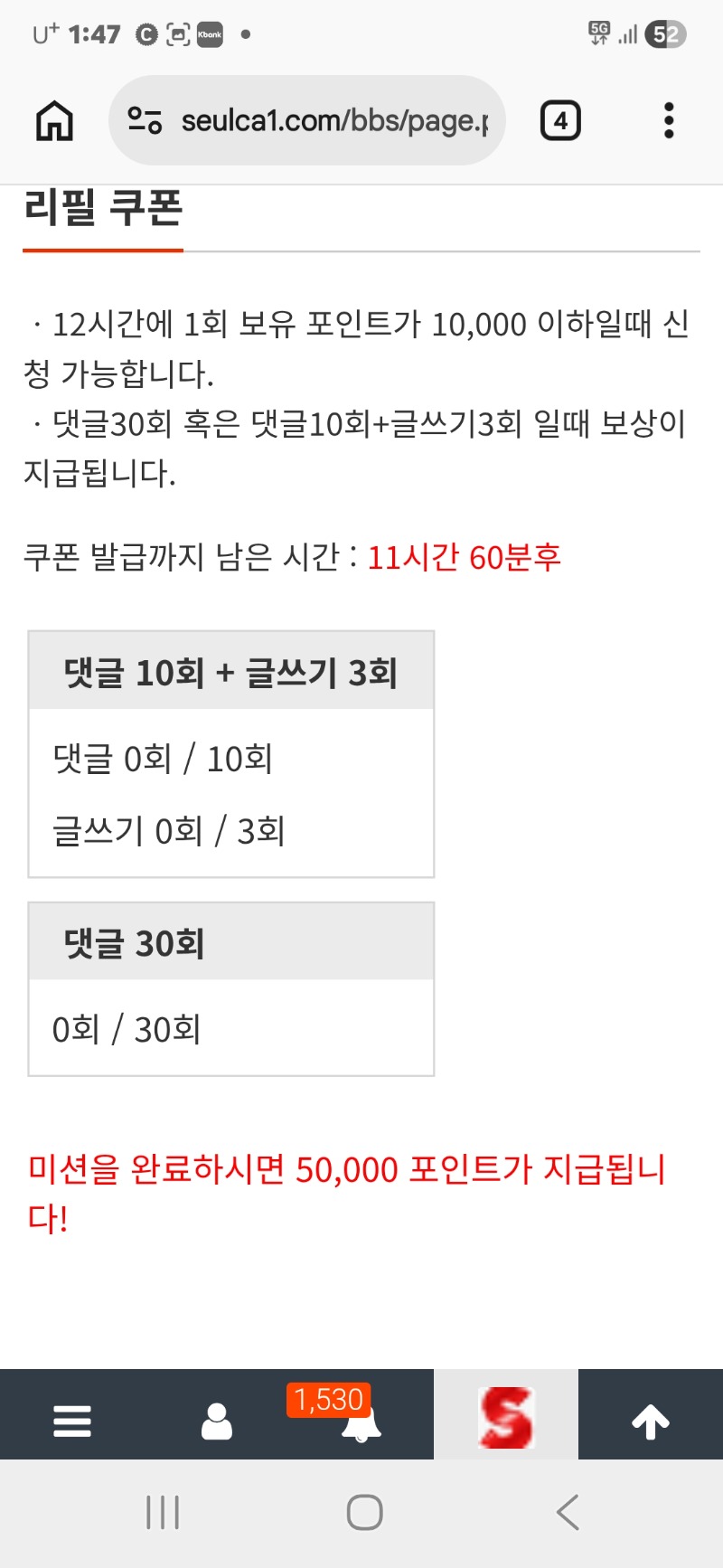Open the tab switcher showing 4 tabs
The image size is (723, 1568).
point(560,120)
